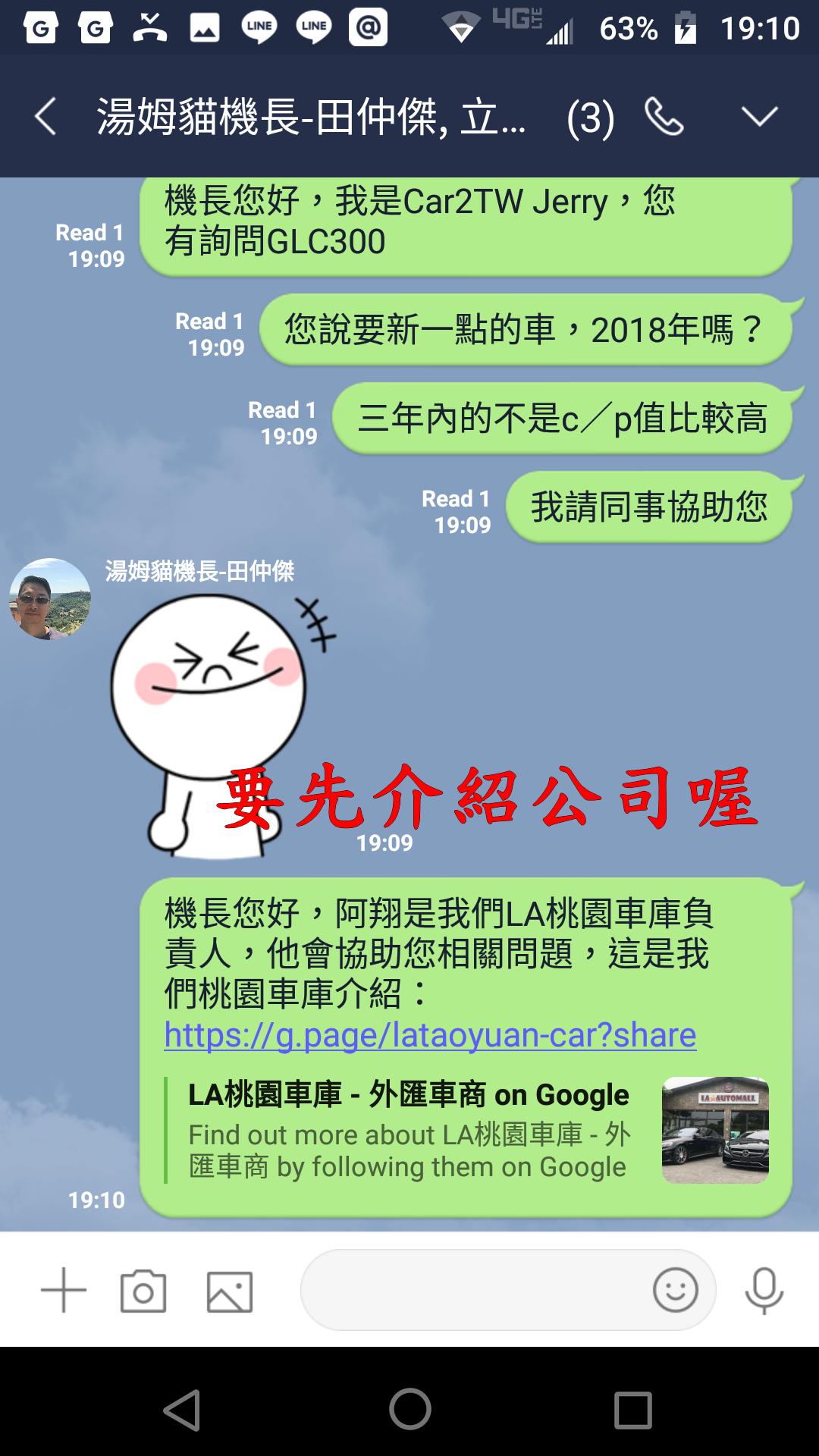
Task: Open the recent apps overview
Action: click(x=633, y=1410)
